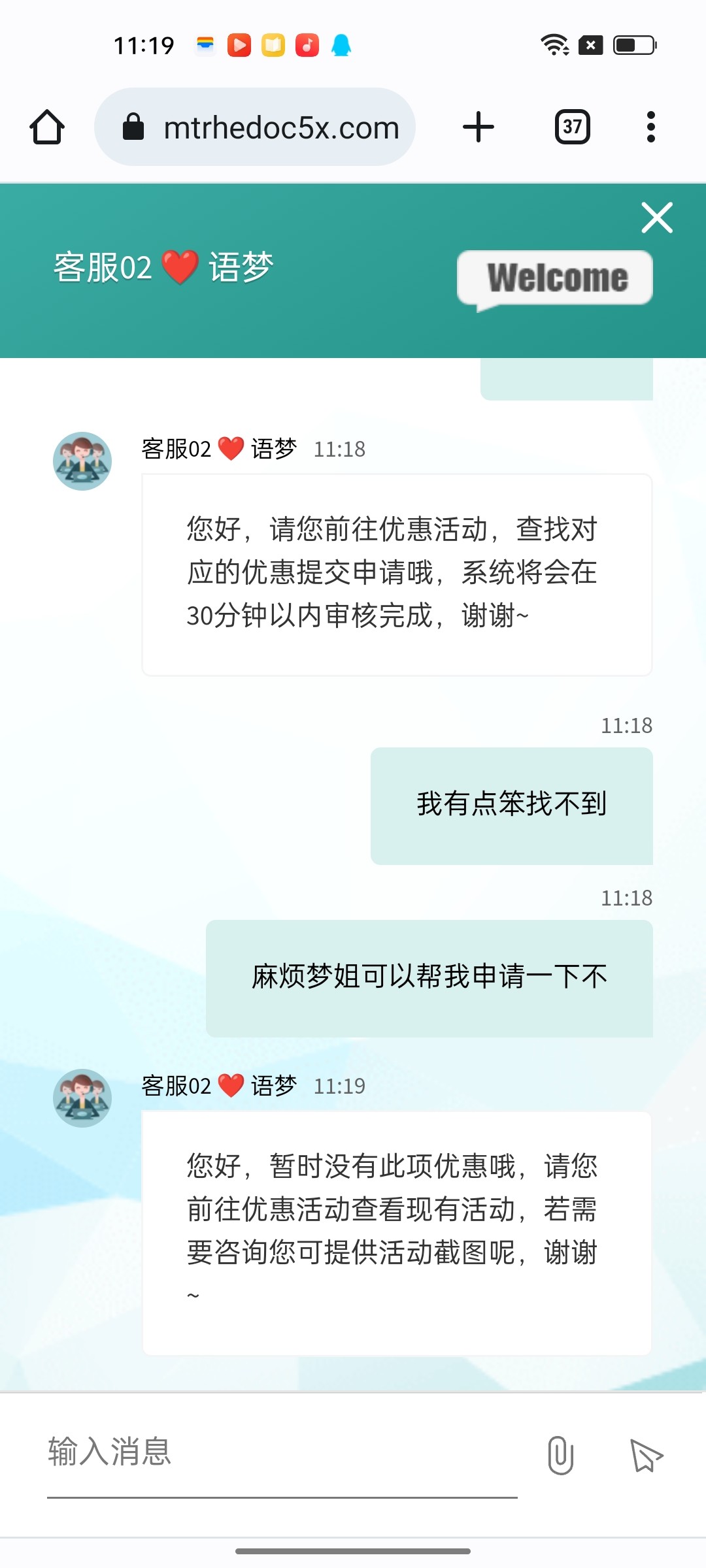The height and width of the screenshot is (1568, 706).
Task: Open the tab switcher showing 37 tabs
Action: tap(572, 127)
